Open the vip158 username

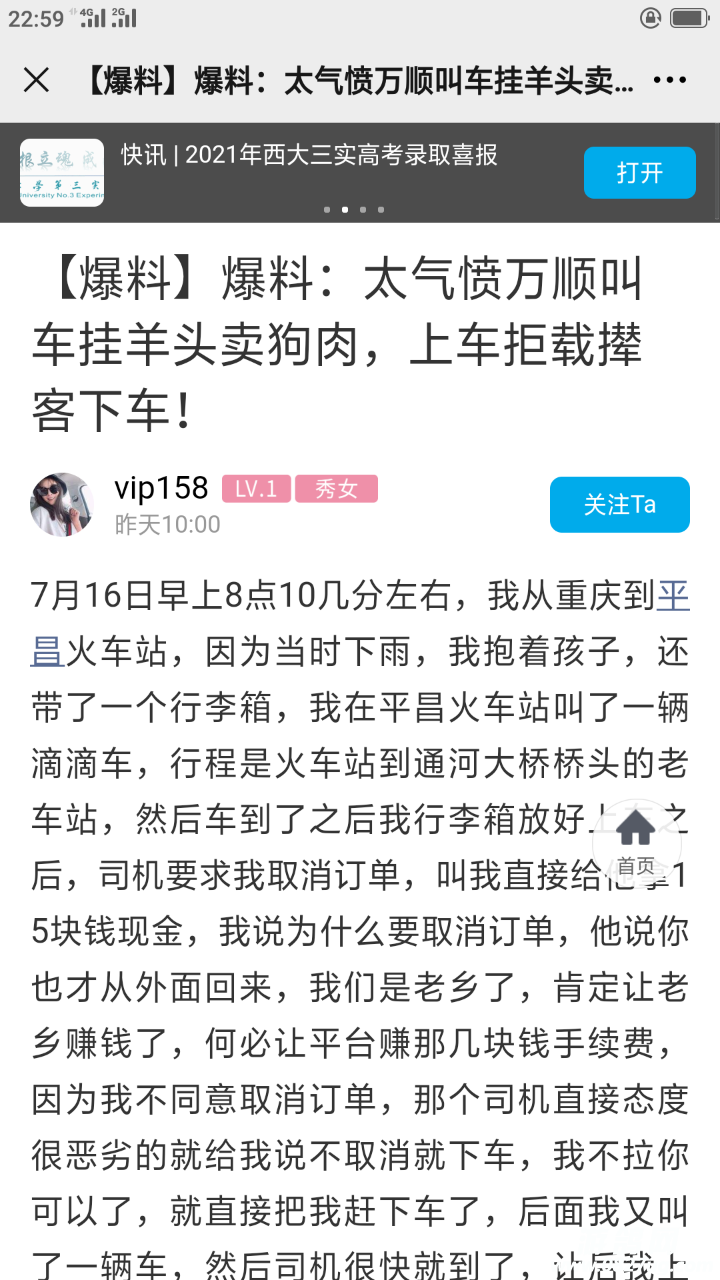click(161, 488)
